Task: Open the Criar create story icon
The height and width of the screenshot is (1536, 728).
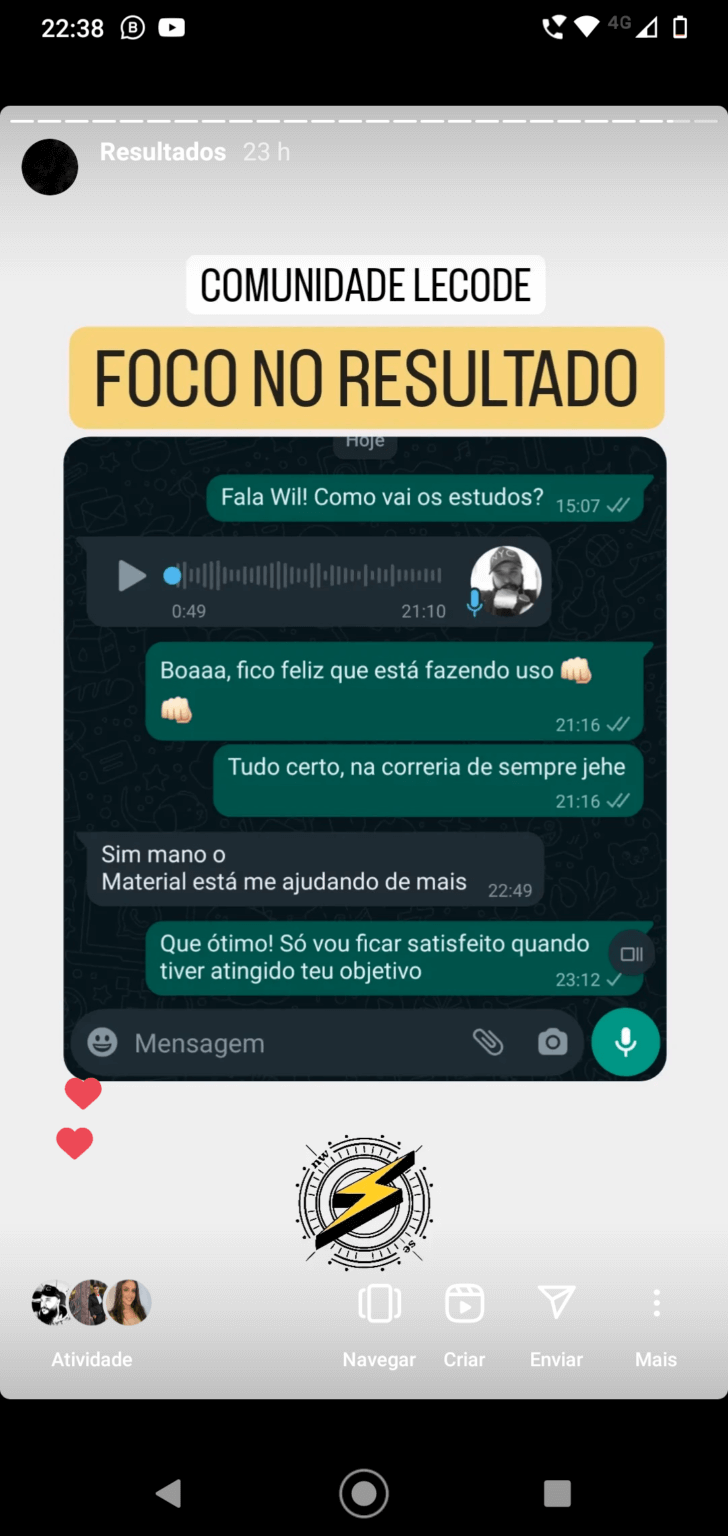Action: click(464, 1303)
